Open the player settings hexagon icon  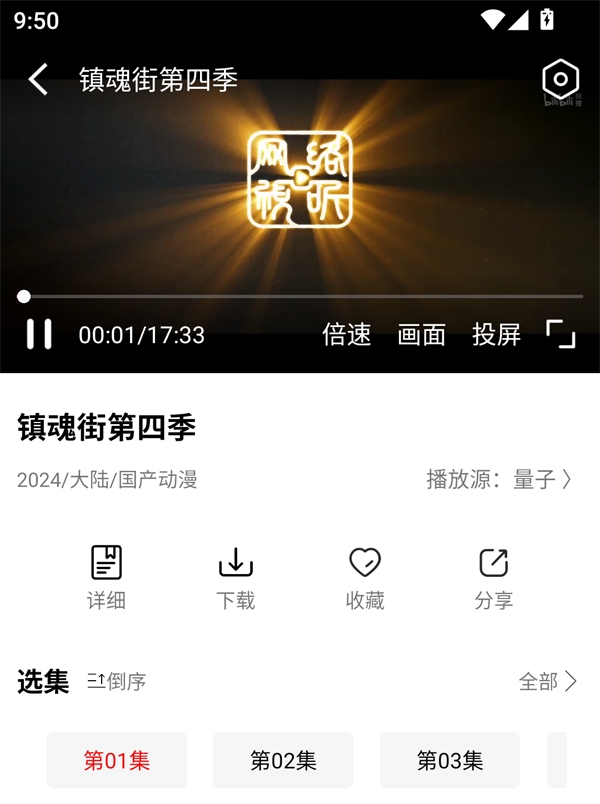tap(560, 80)
